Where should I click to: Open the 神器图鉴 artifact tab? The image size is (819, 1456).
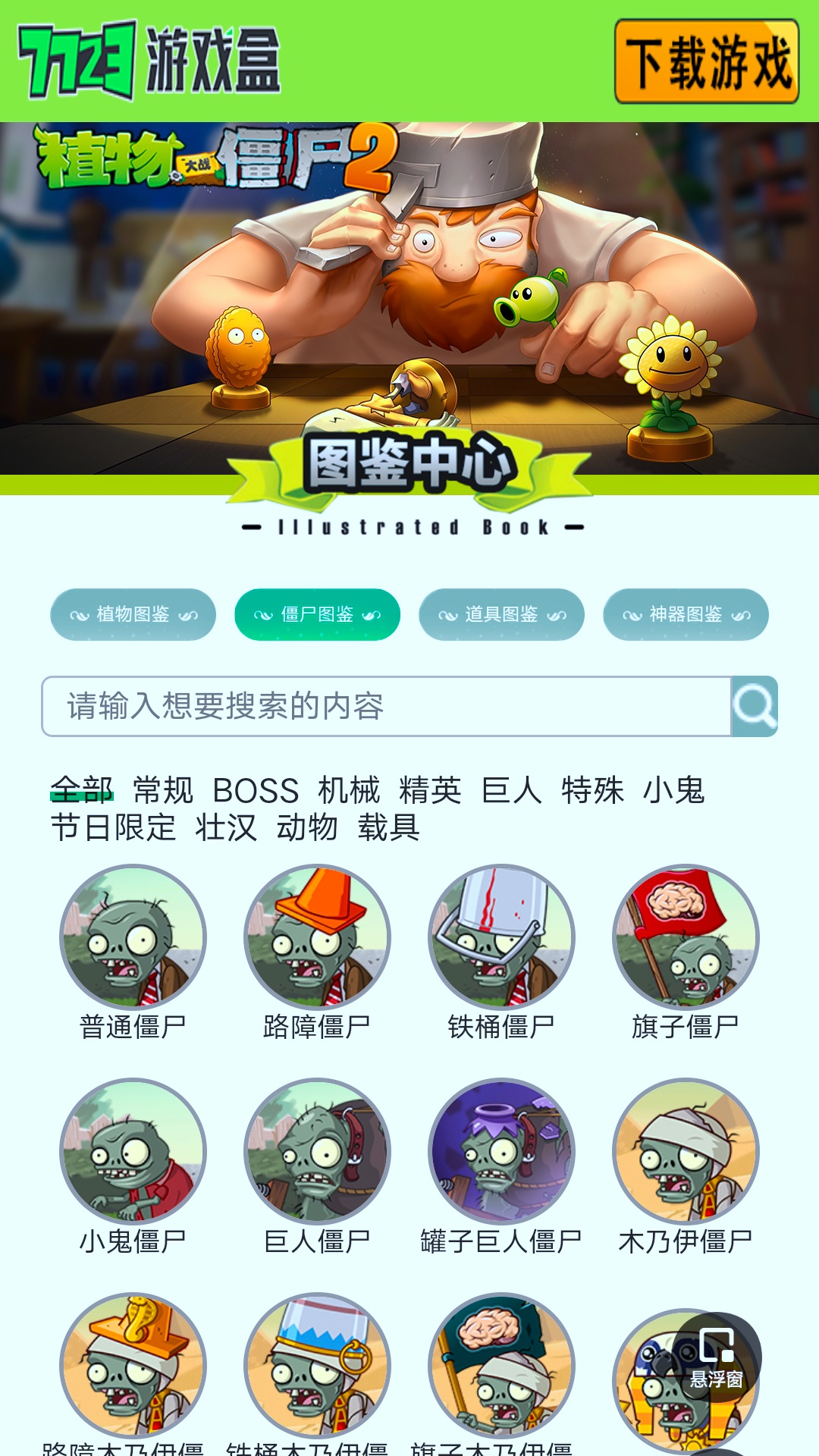point(685,615)
